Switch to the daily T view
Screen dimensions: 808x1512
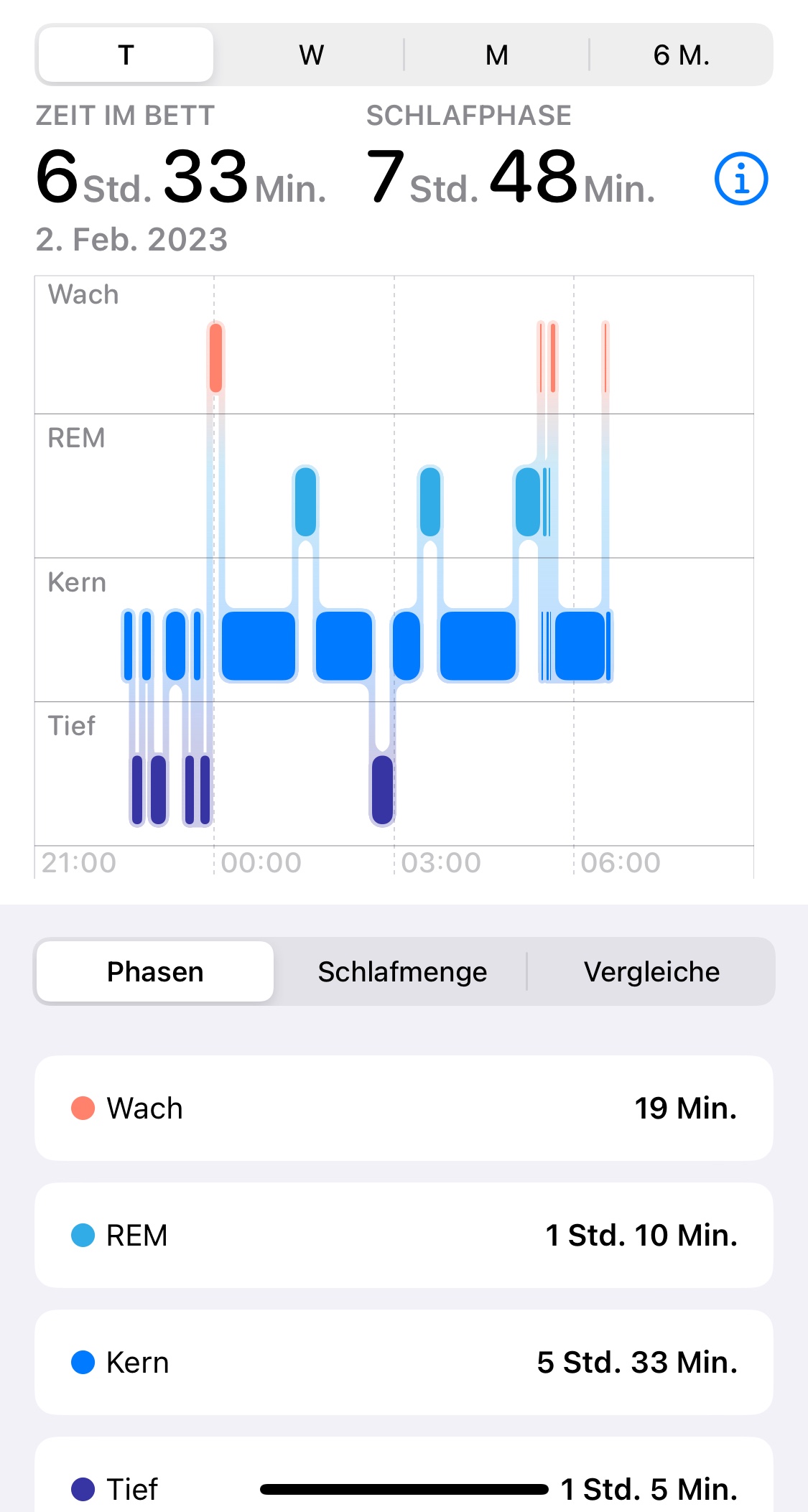click(x=126, y=55)
